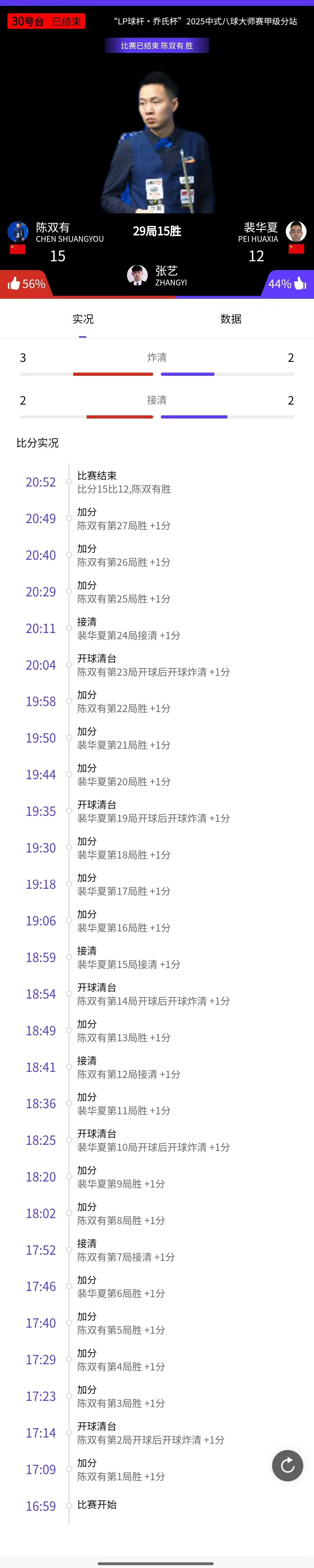This screenshot has width=314, height=1568.
Task: Vote thumbs-up for 陈双有 (56%)
Action: click(26, 284)
